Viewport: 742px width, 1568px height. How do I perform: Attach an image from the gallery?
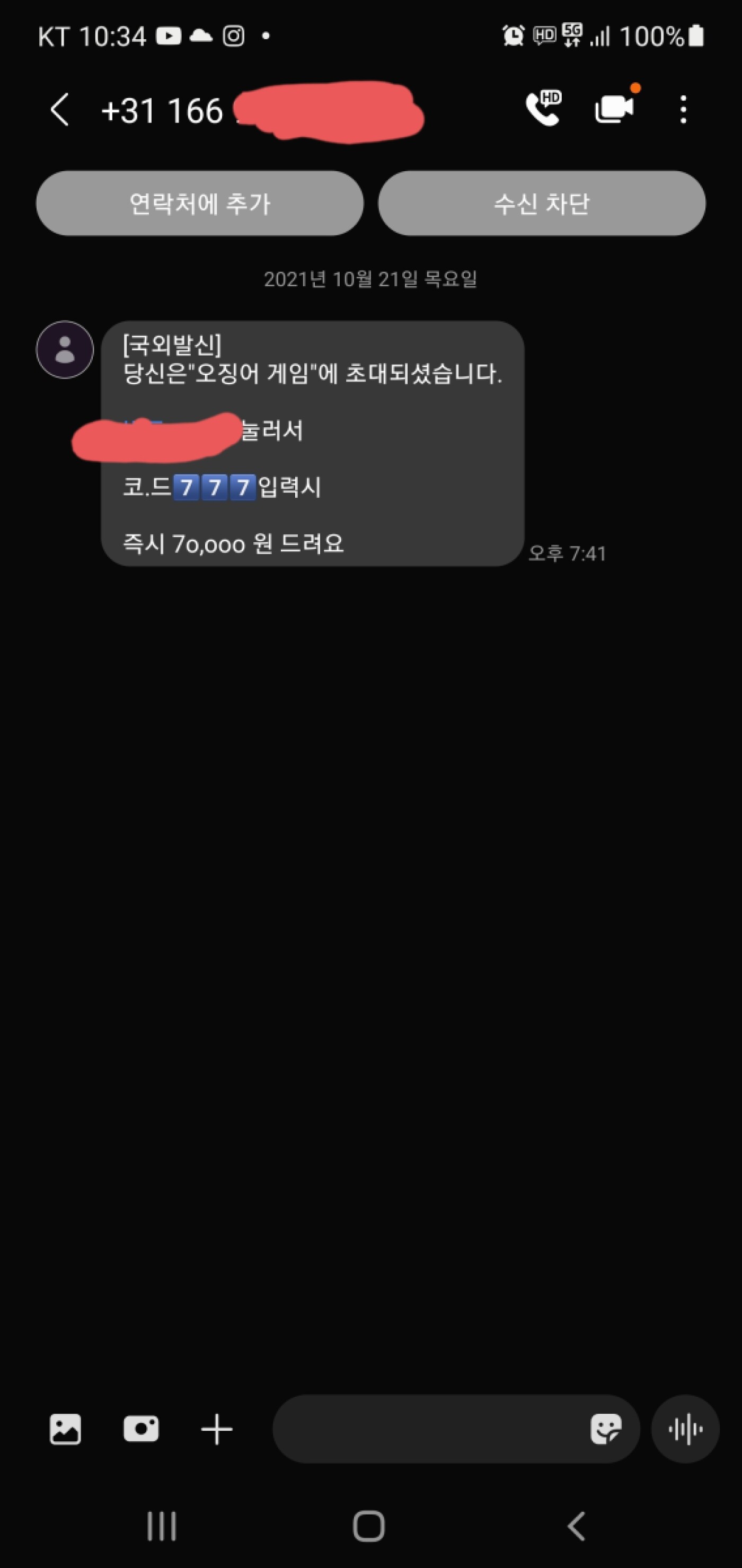(65, 1429)
